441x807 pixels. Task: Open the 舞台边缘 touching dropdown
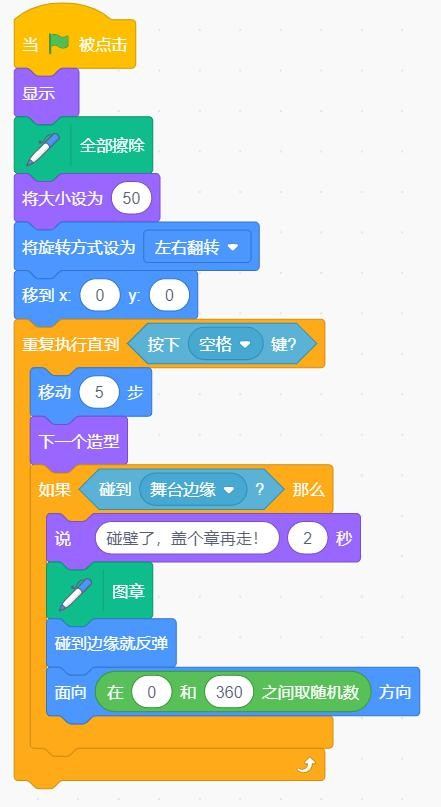click(x=193, y=489)
